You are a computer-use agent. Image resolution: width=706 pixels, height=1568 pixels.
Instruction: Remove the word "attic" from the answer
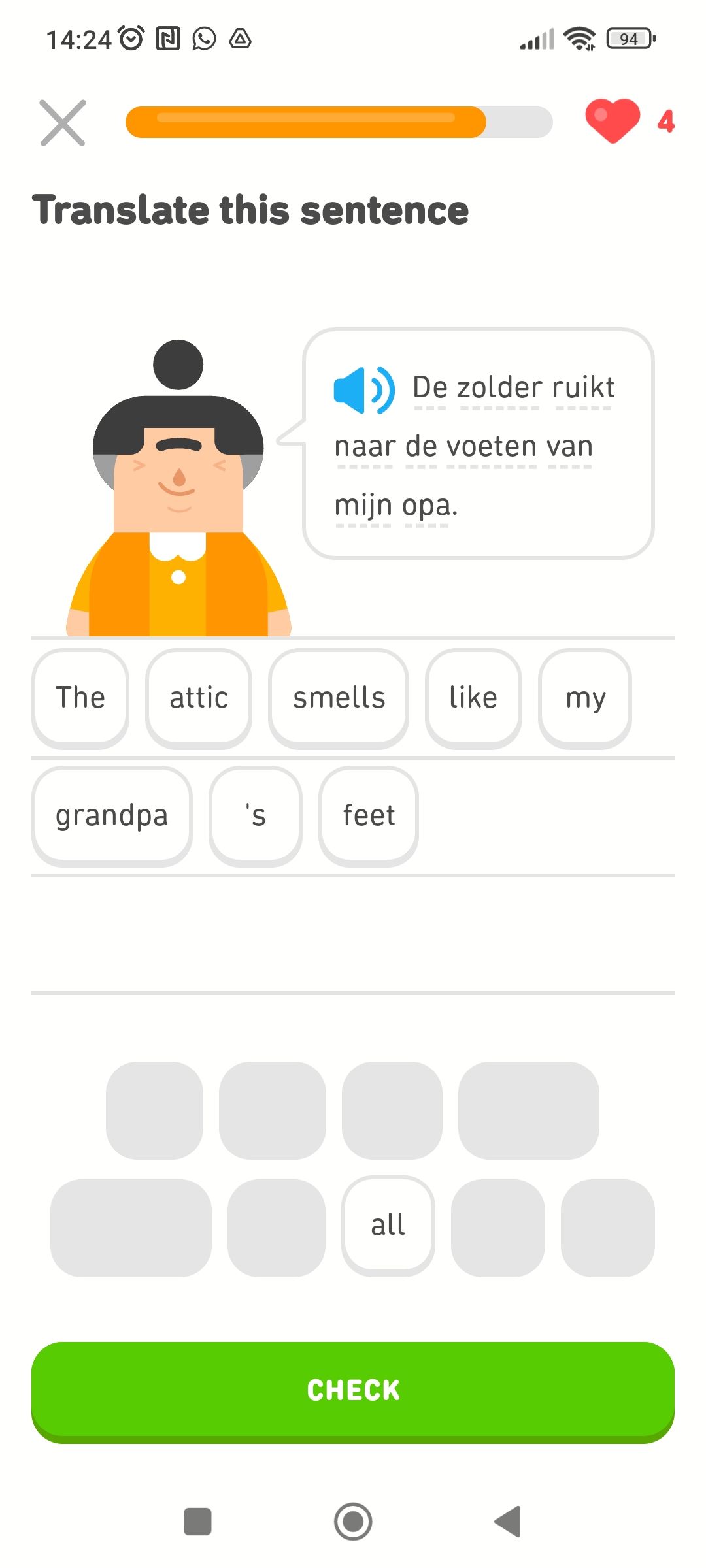pos(199,698)
